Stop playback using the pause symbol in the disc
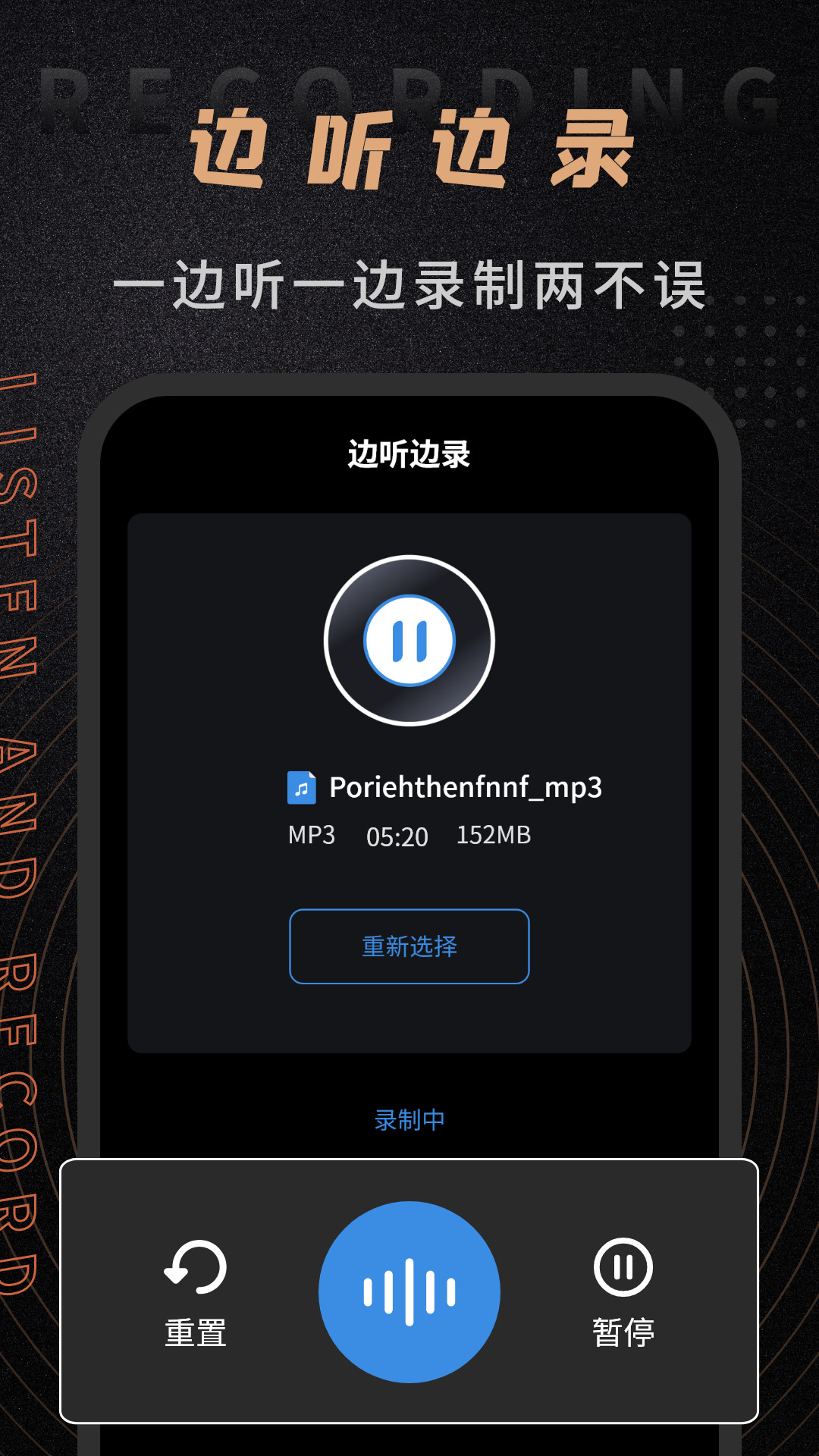The image size is (819, 1456). [x=409, y=641]
